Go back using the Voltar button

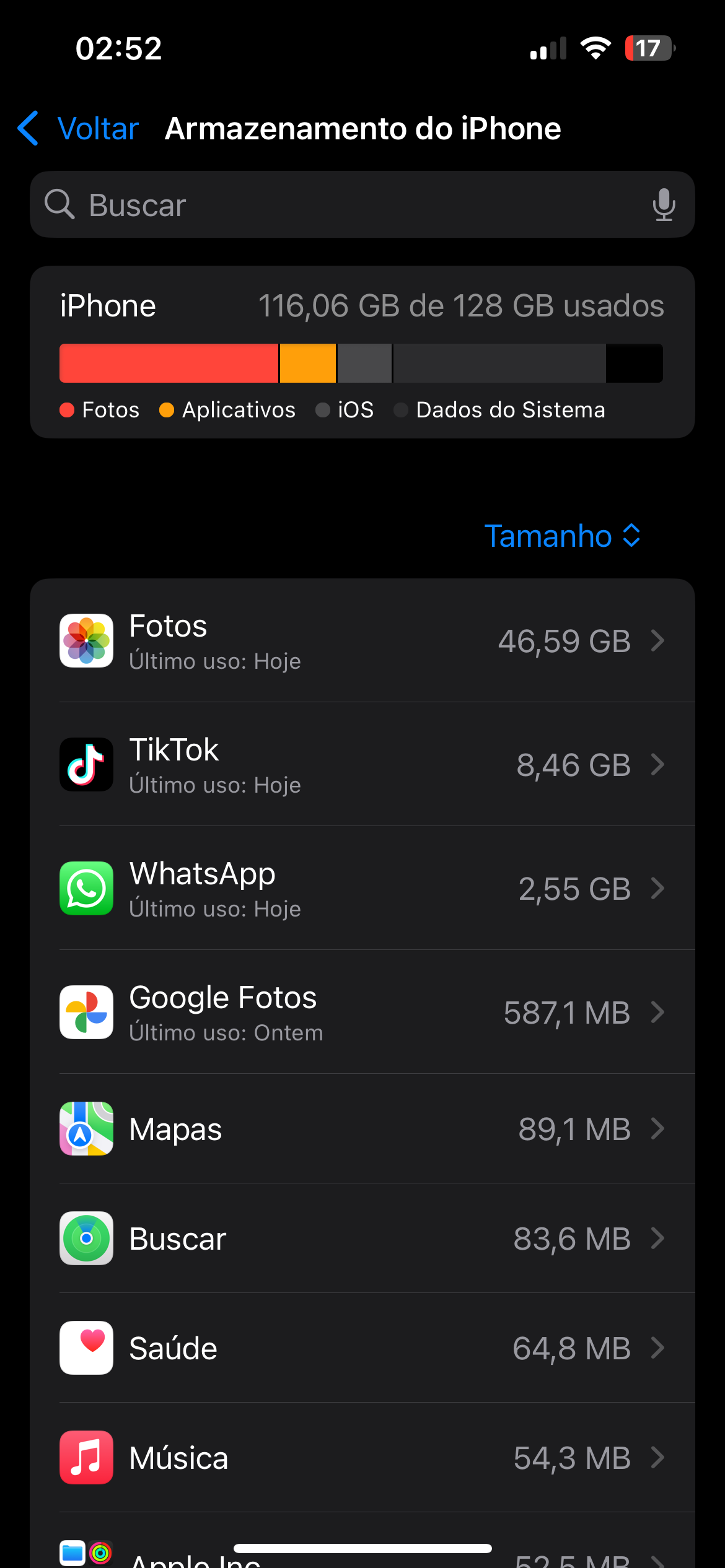[79, 129]
